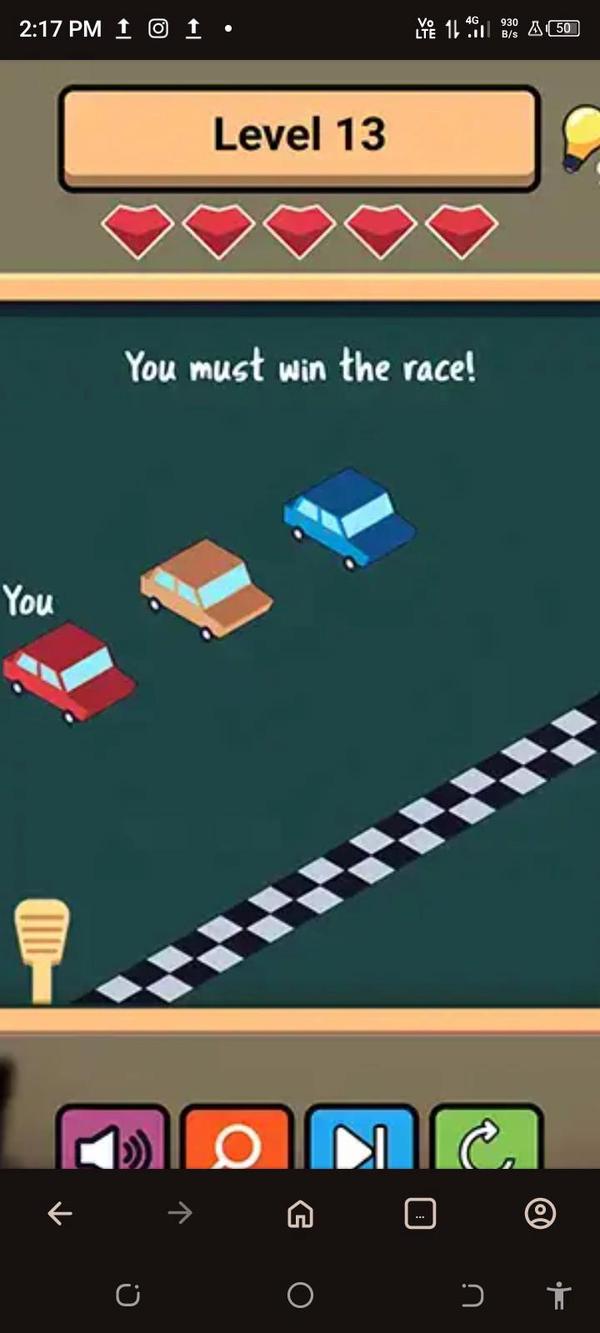Screen dimensions: 600x1333
Task: Go back with the left arrow
Action: pos(60,1214)
